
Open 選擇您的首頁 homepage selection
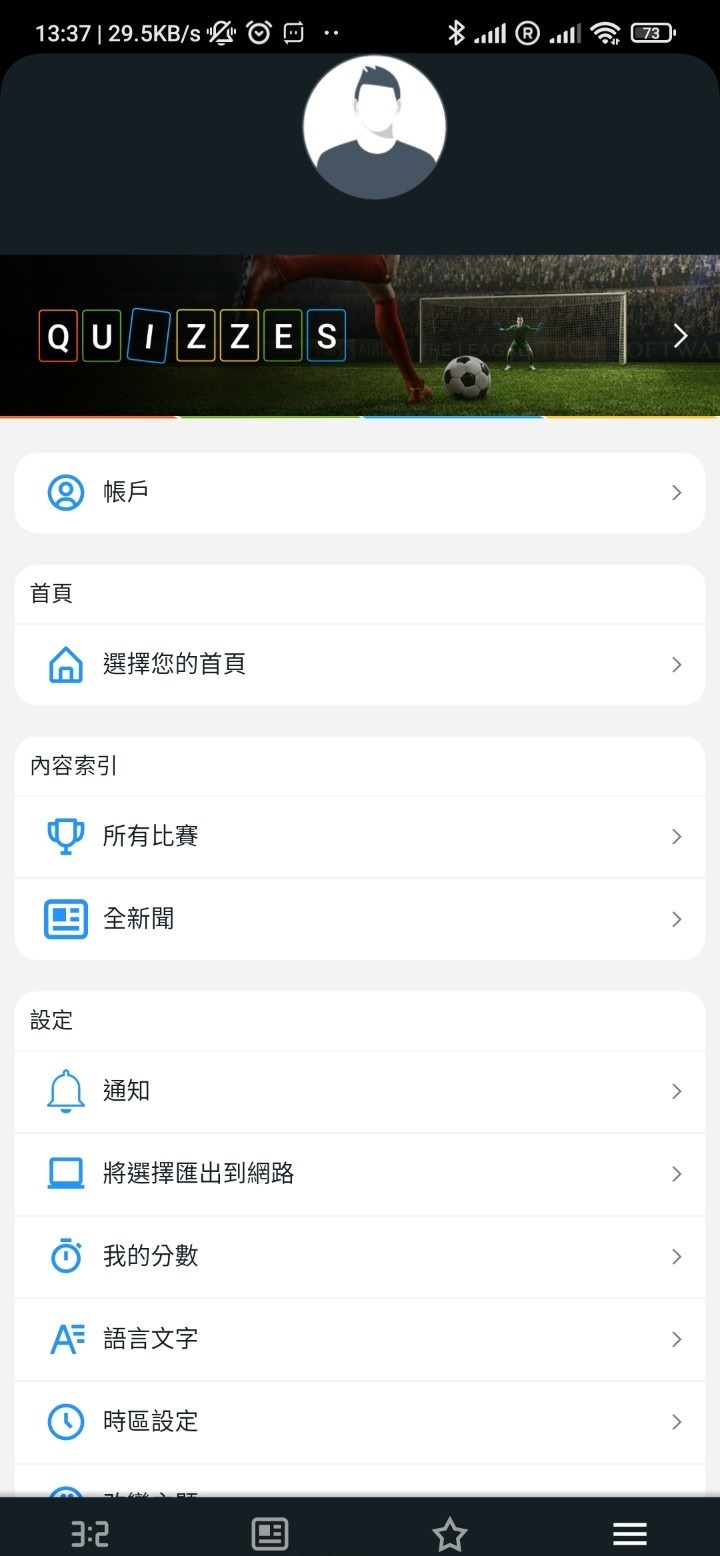360,664
